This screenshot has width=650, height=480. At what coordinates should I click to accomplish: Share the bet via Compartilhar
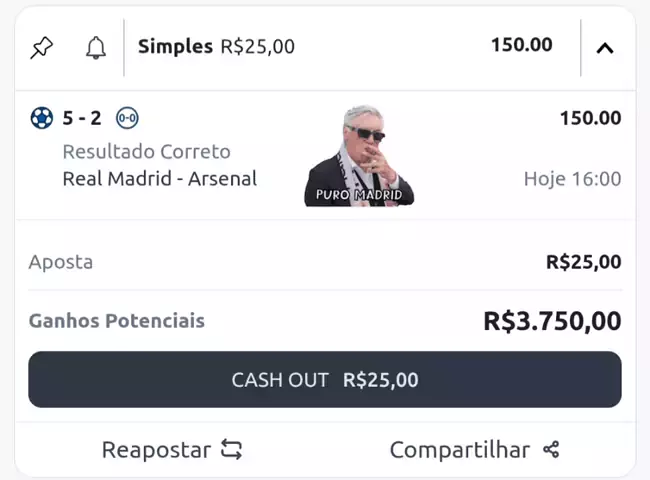coord(474,450)
